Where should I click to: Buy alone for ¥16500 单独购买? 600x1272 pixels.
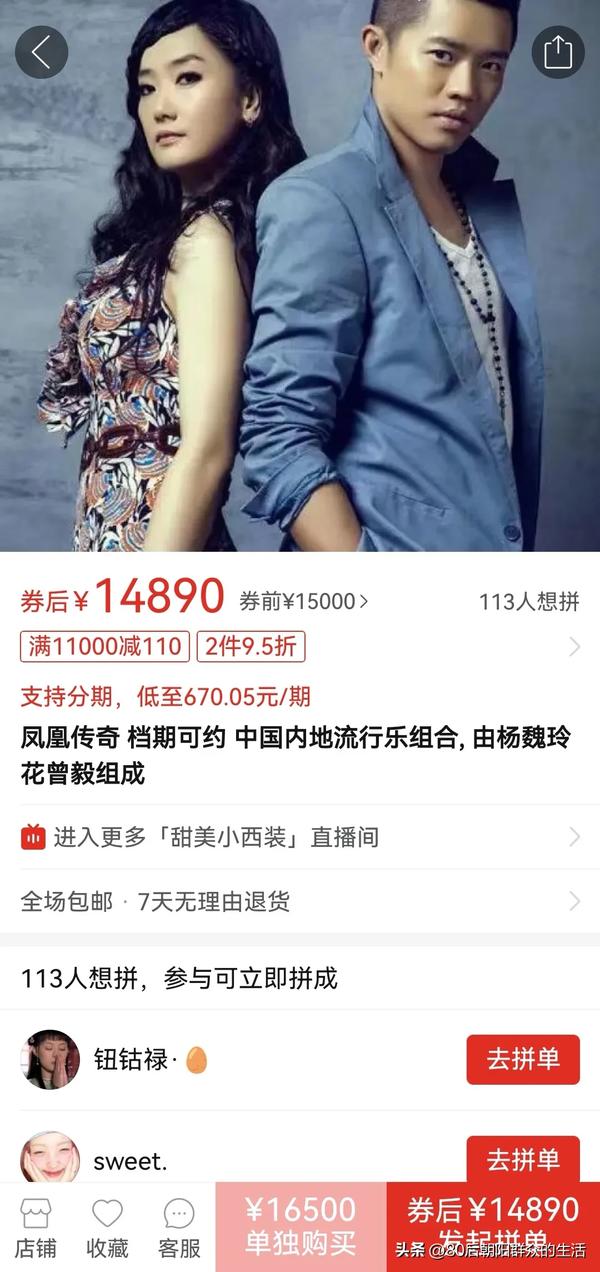[301, 1226]
